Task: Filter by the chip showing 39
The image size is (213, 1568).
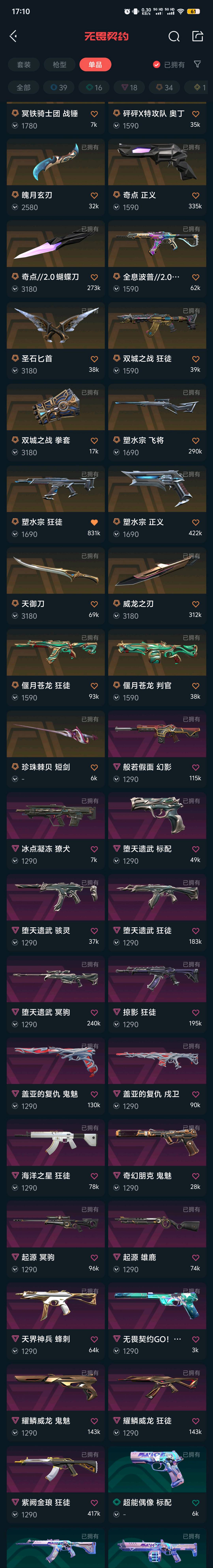Action: point(59,88)
